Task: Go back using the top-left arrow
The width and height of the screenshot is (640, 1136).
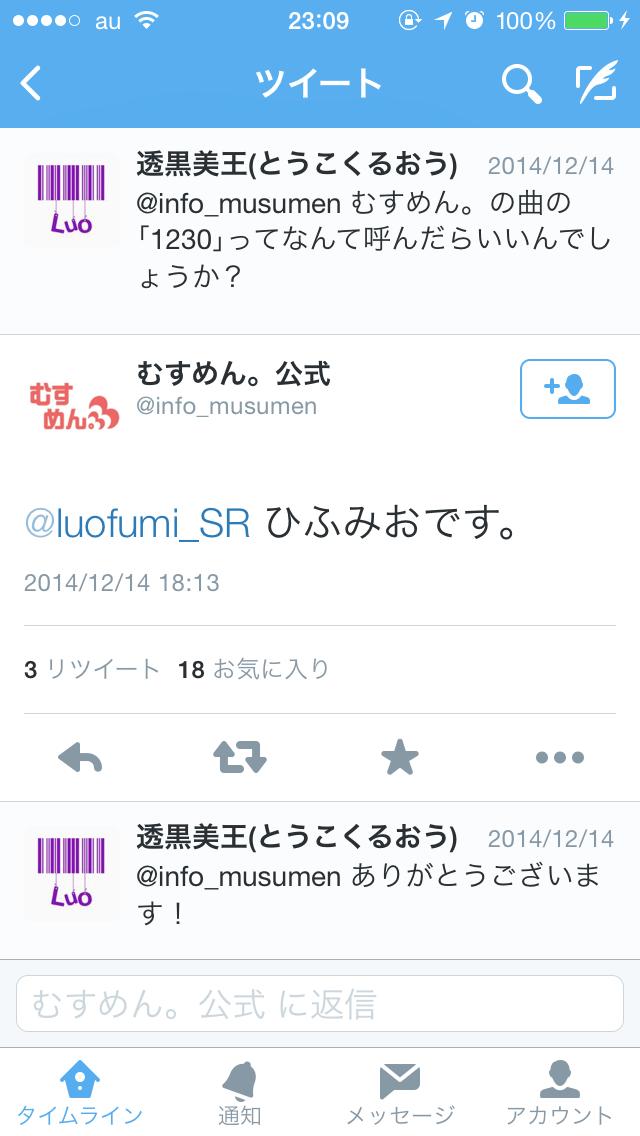Action: coord(32,84)
